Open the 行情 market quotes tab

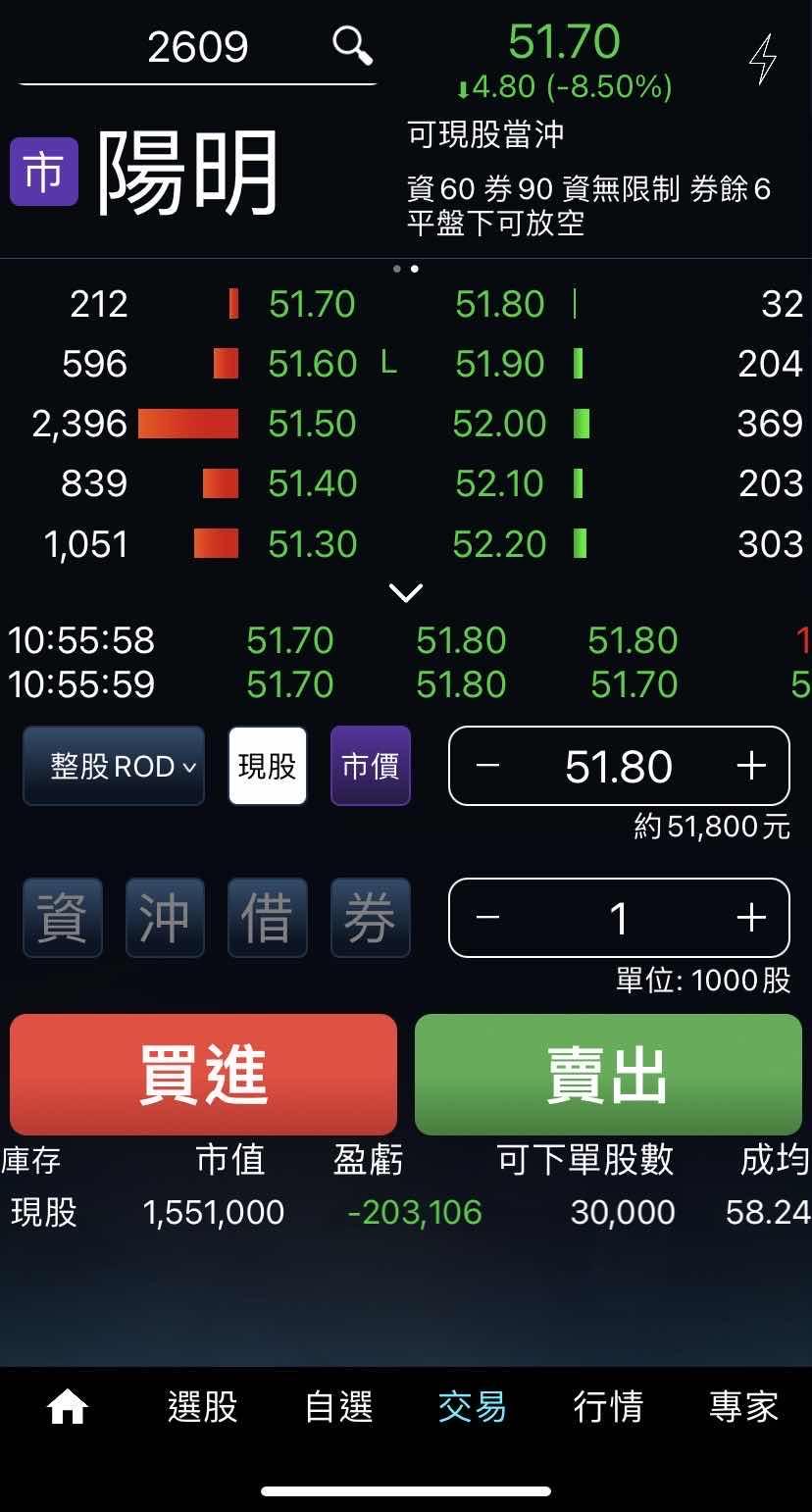[608, 1408]
